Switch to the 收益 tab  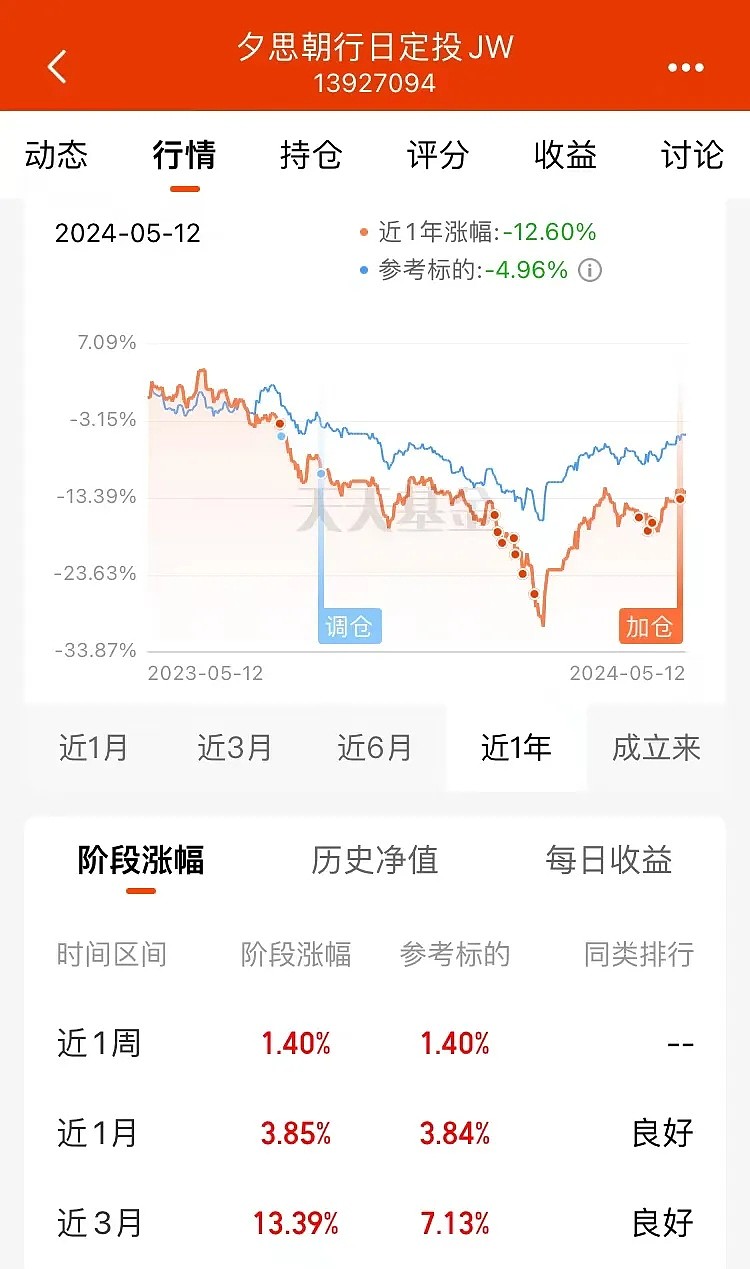pyautogui.click(x=565, y=156)
